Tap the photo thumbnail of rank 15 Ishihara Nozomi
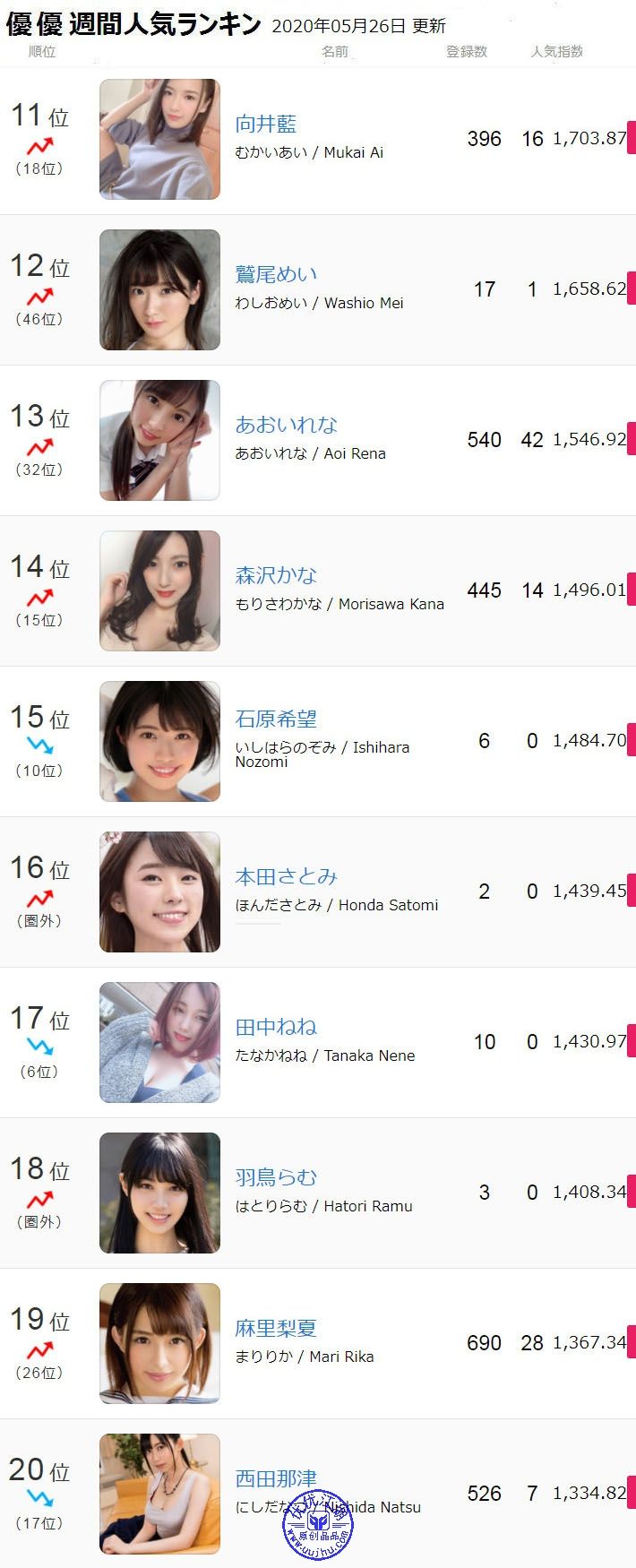The image size is (636, 1568). pyautogui.click(x=159, y=741)
